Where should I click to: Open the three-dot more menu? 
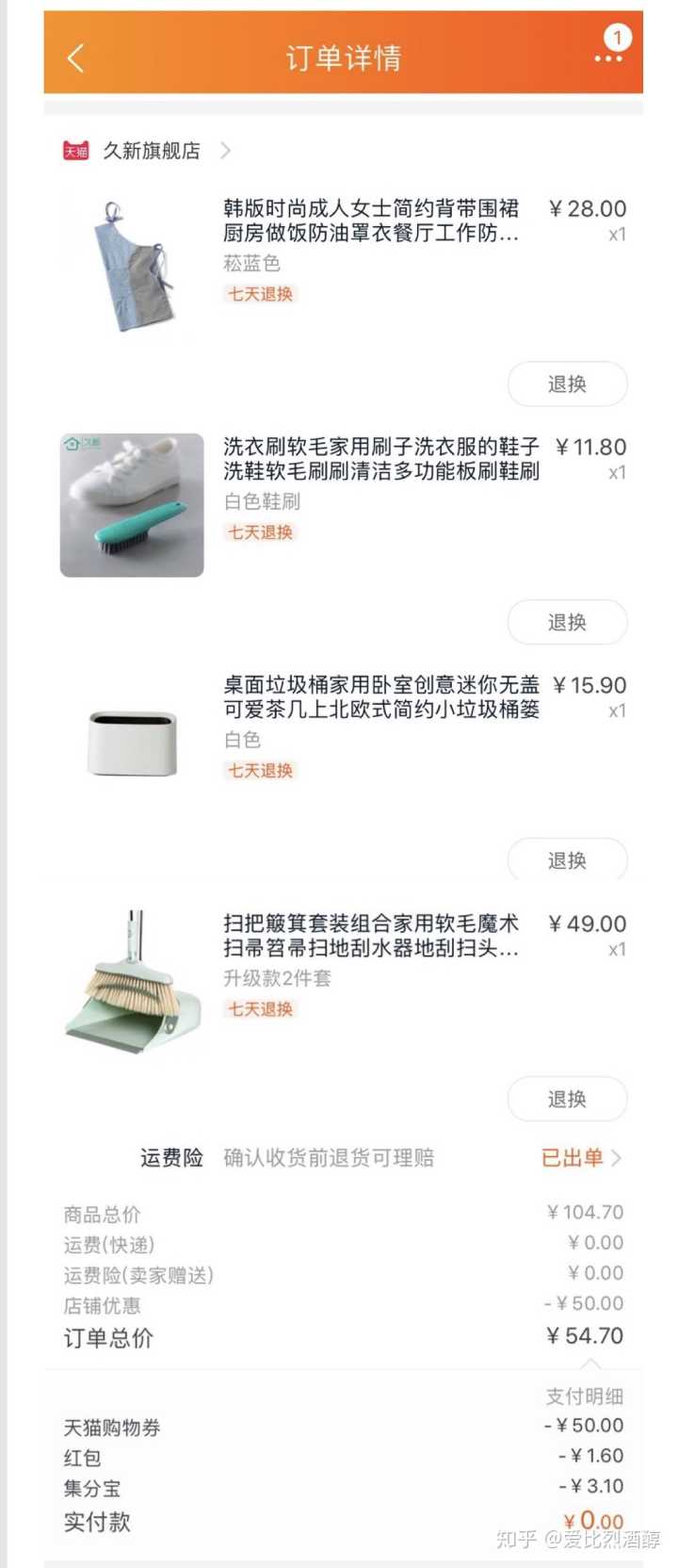(608, 58)
